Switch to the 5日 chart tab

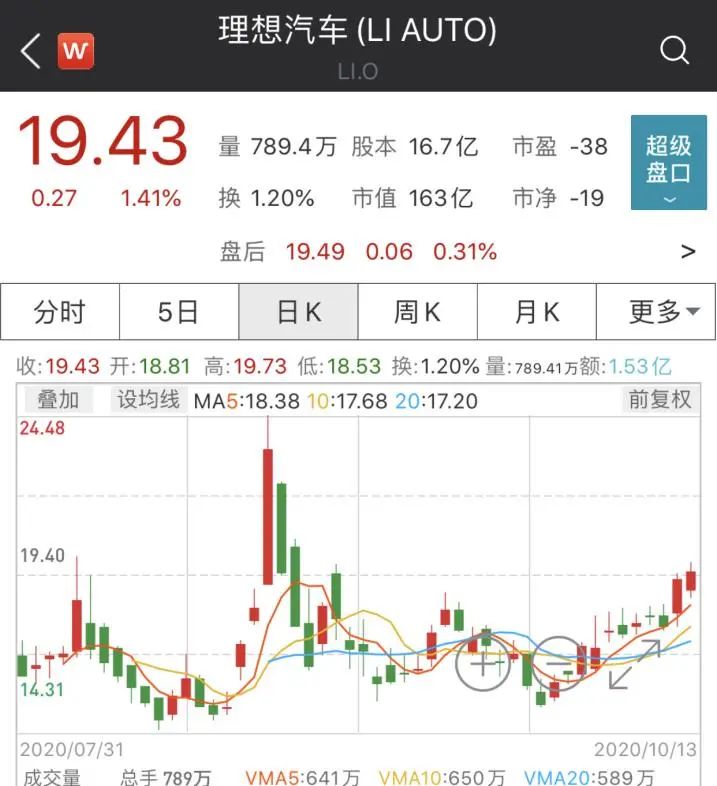coord(179,312)
